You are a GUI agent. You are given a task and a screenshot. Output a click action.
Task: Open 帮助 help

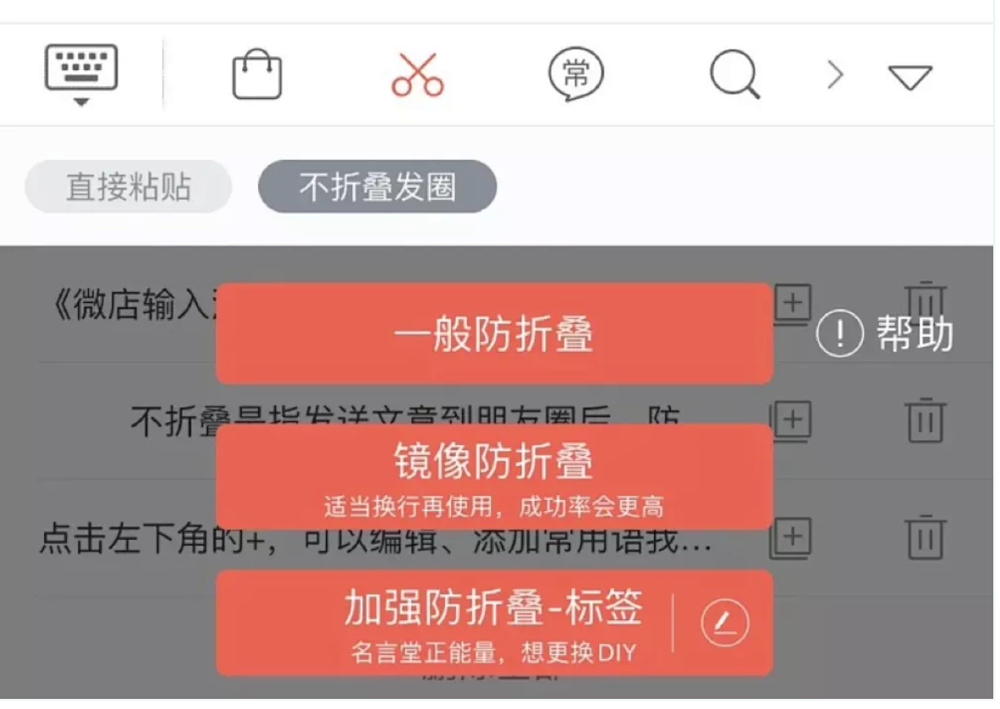[885, 335]
